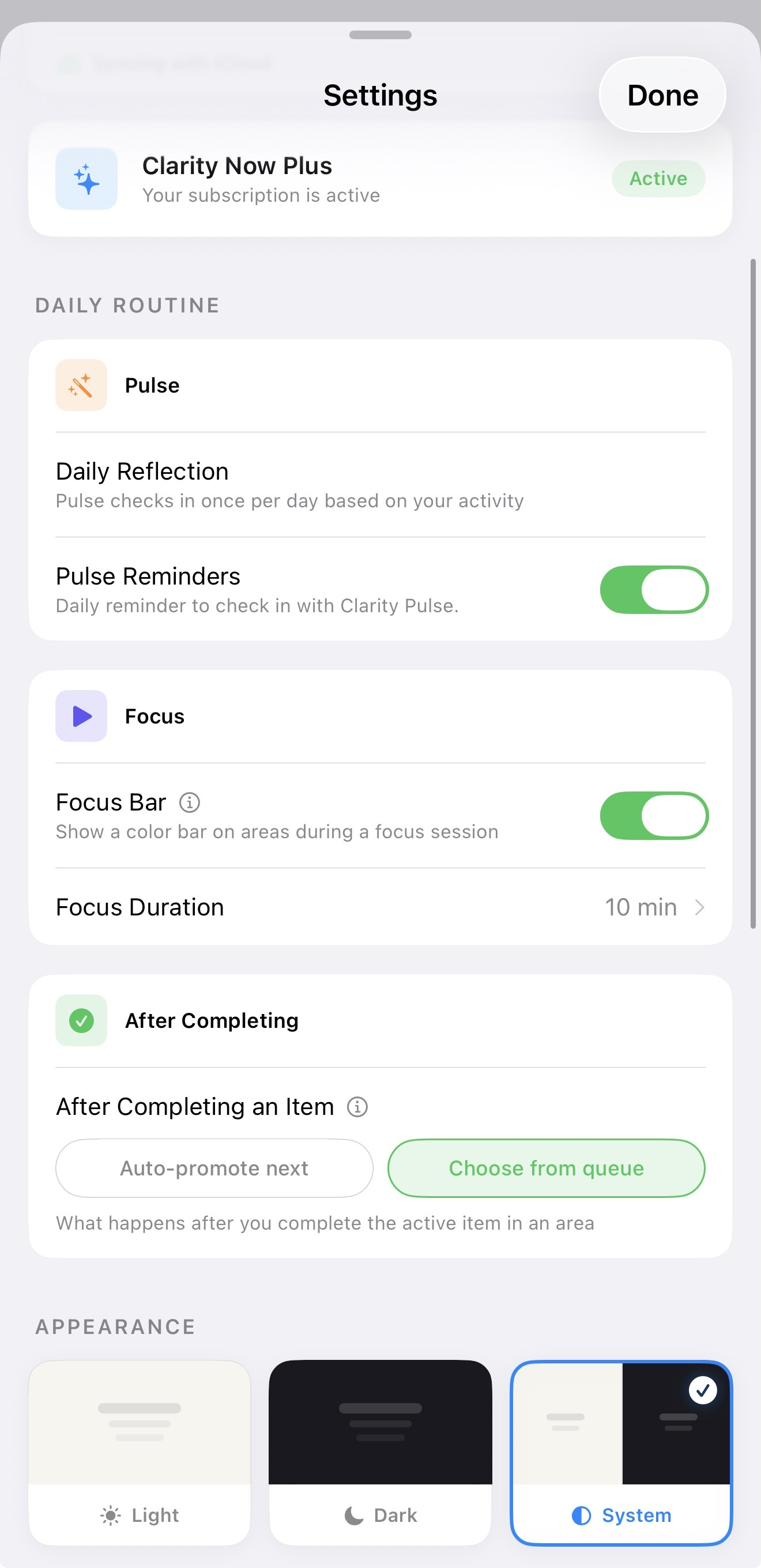Click the Pulse magic wand icon
This screenshot has width=761, height=1568.
[x=81, y=384]
